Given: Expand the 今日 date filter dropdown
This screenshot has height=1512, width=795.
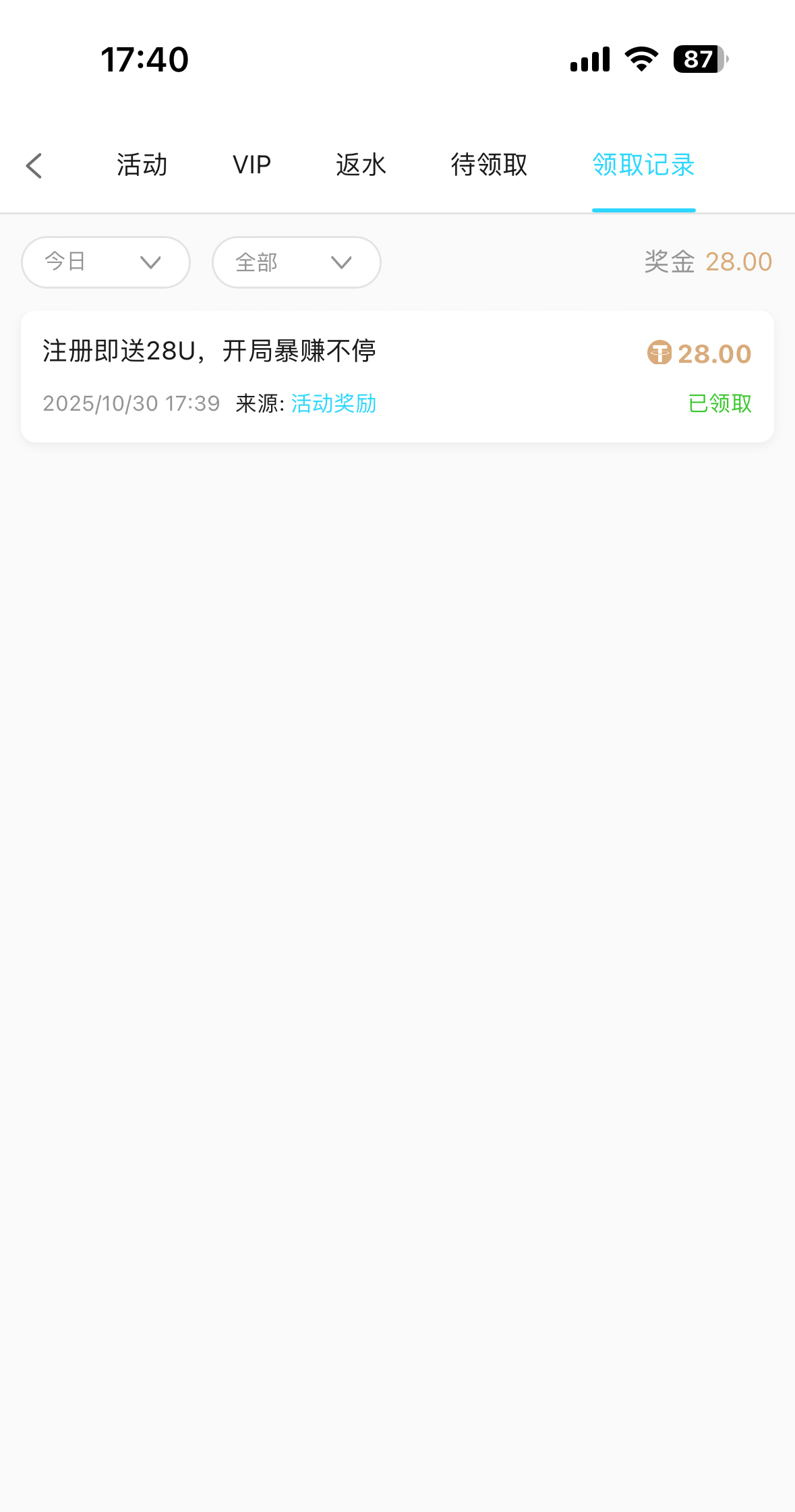Looking at the screenshot, I should [106, 262].
